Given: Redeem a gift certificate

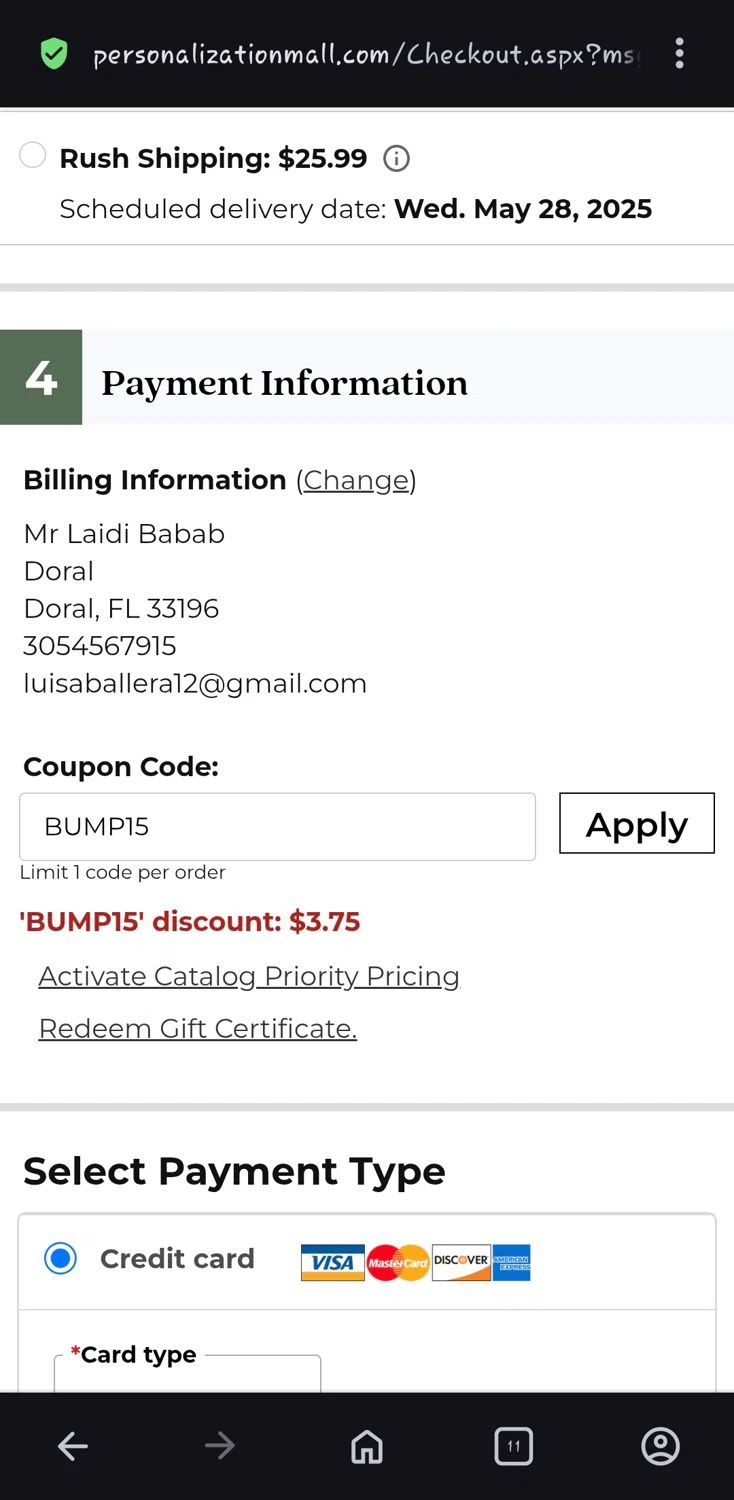Looking at the screenshot, I should pyautogui.click(x=197, y=1028).
